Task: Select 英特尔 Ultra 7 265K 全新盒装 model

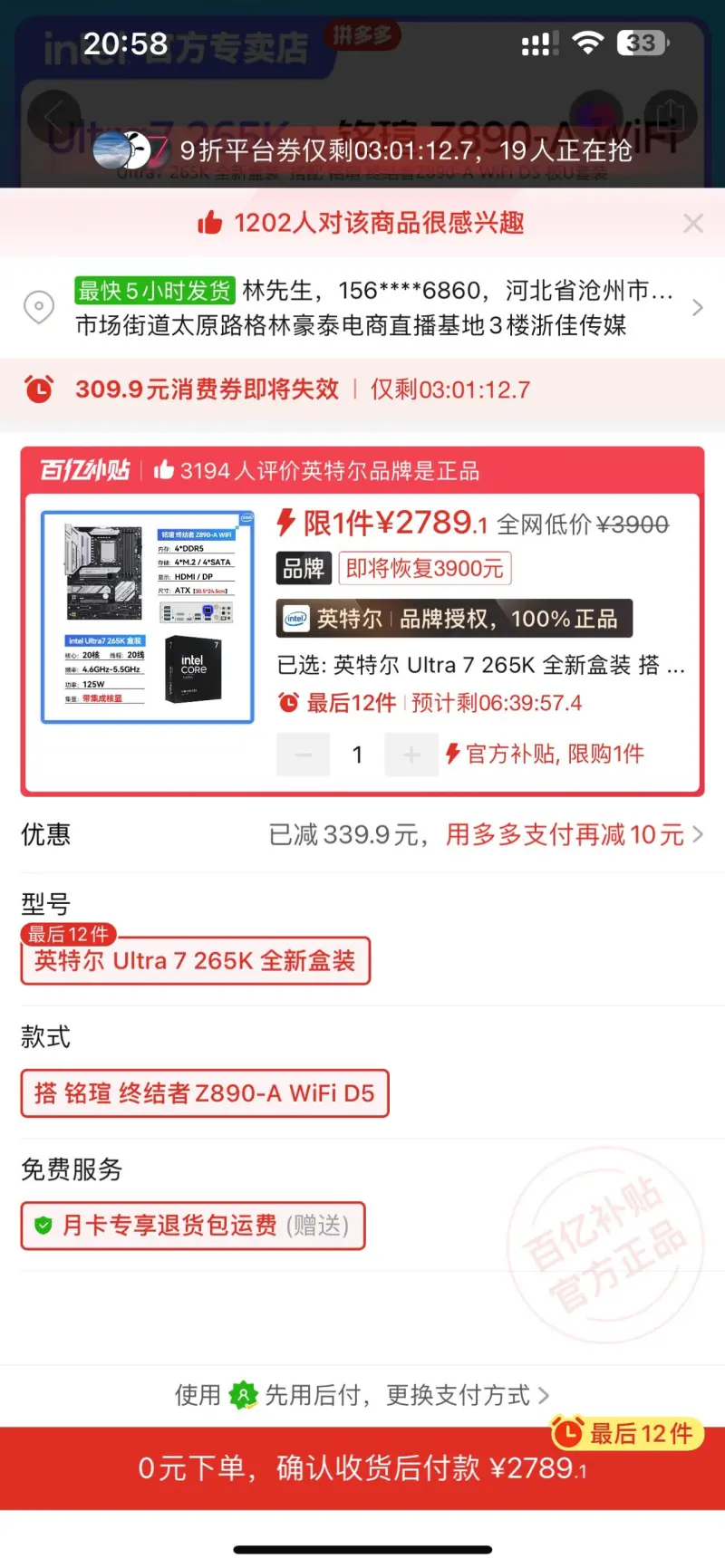Action: pos(195,961)
